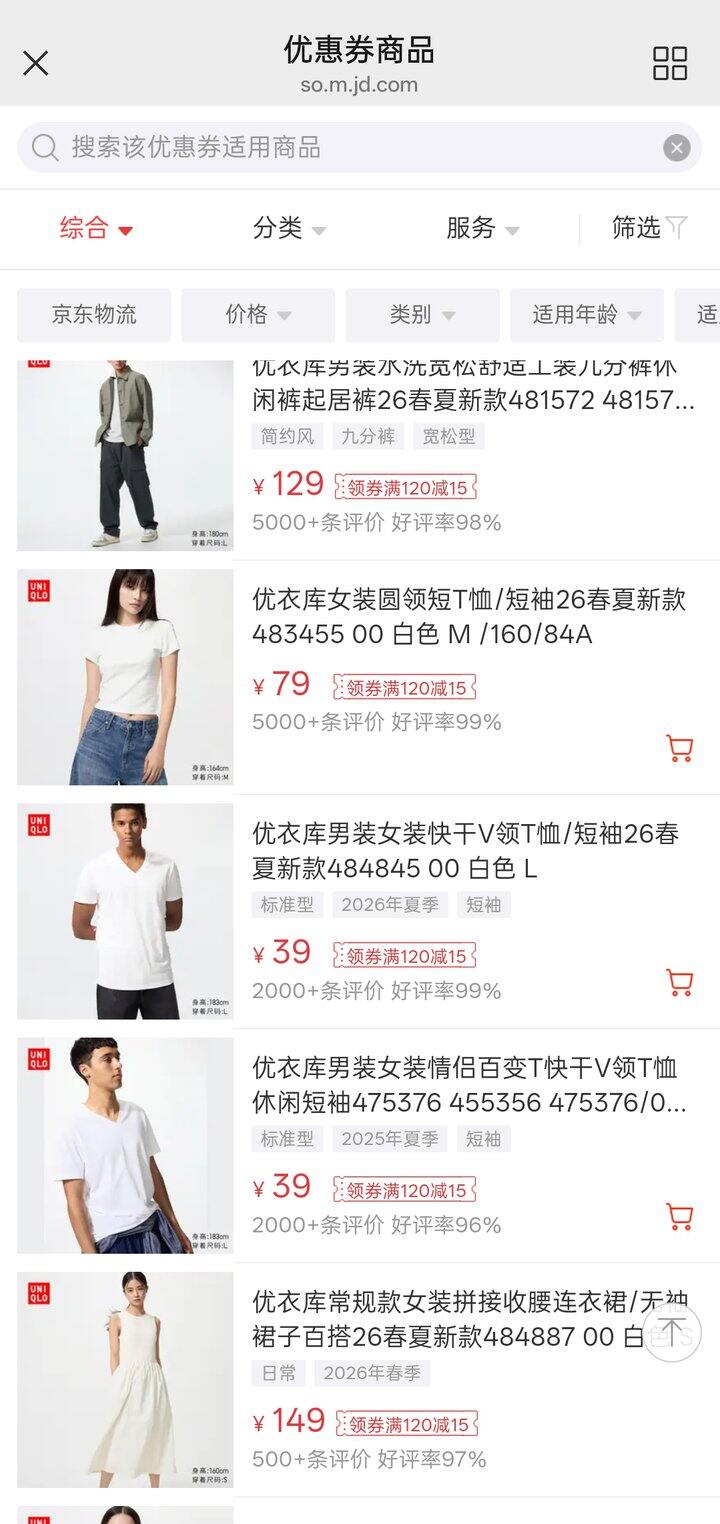This screenshot has height=1524, width=720.
Task: Open the 价格 price dropdown
Action: tap(257, 315)
